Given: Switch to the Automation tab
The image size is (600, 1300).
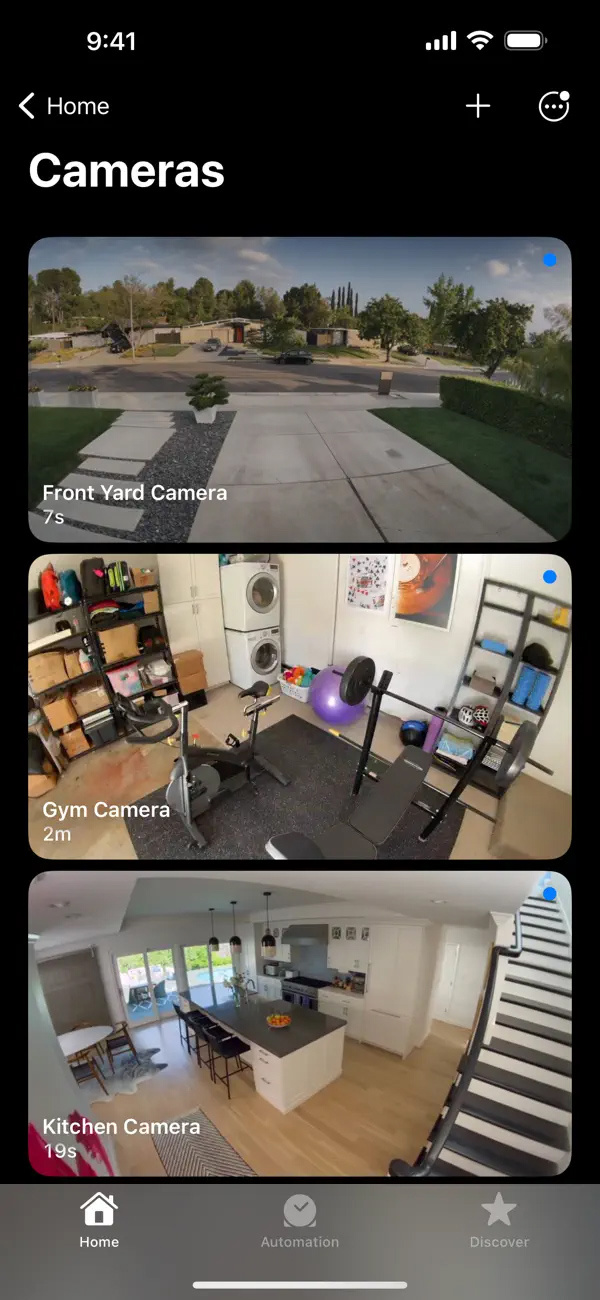Looking at the screenshot, I should pyautogui.click(x=300, y=1221).
